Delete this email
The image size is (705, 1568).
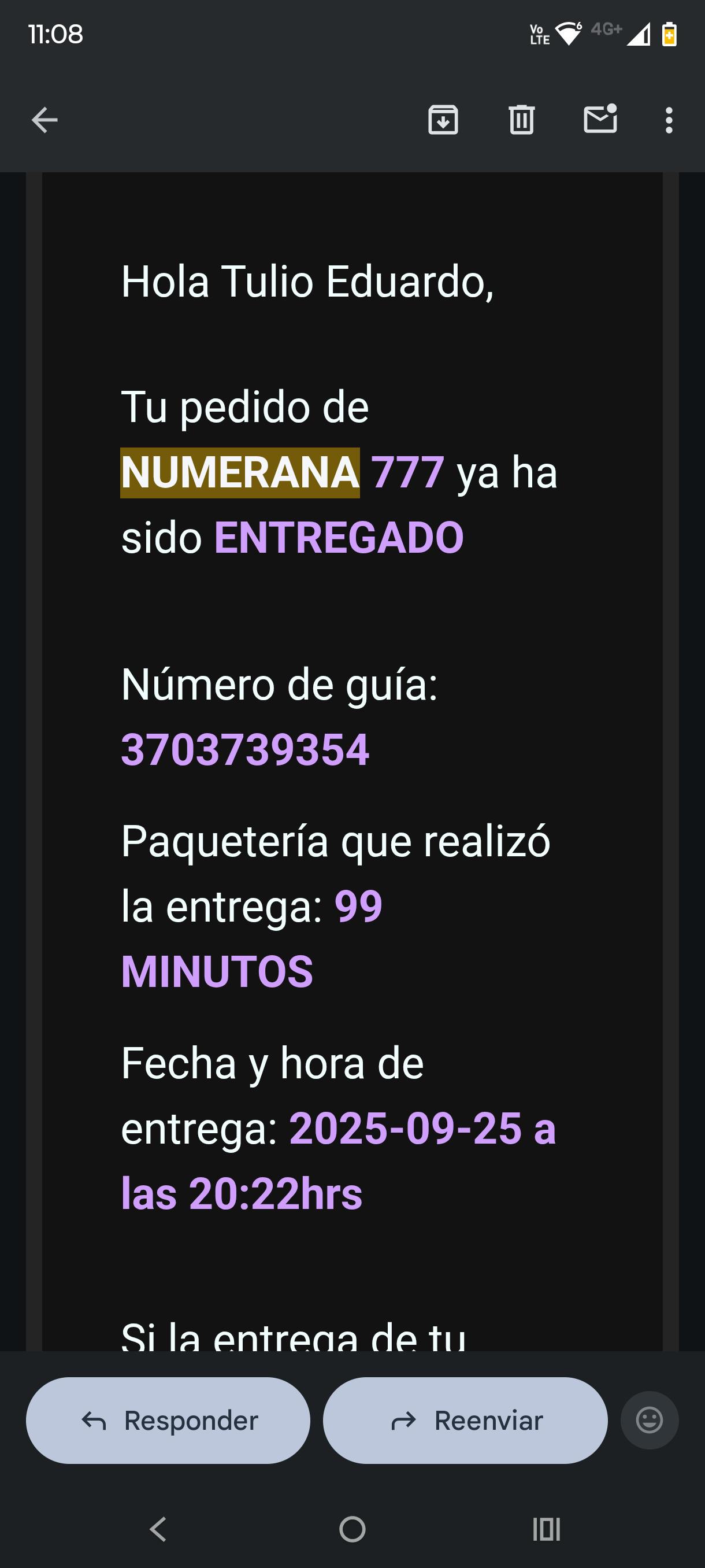[521, 120]
